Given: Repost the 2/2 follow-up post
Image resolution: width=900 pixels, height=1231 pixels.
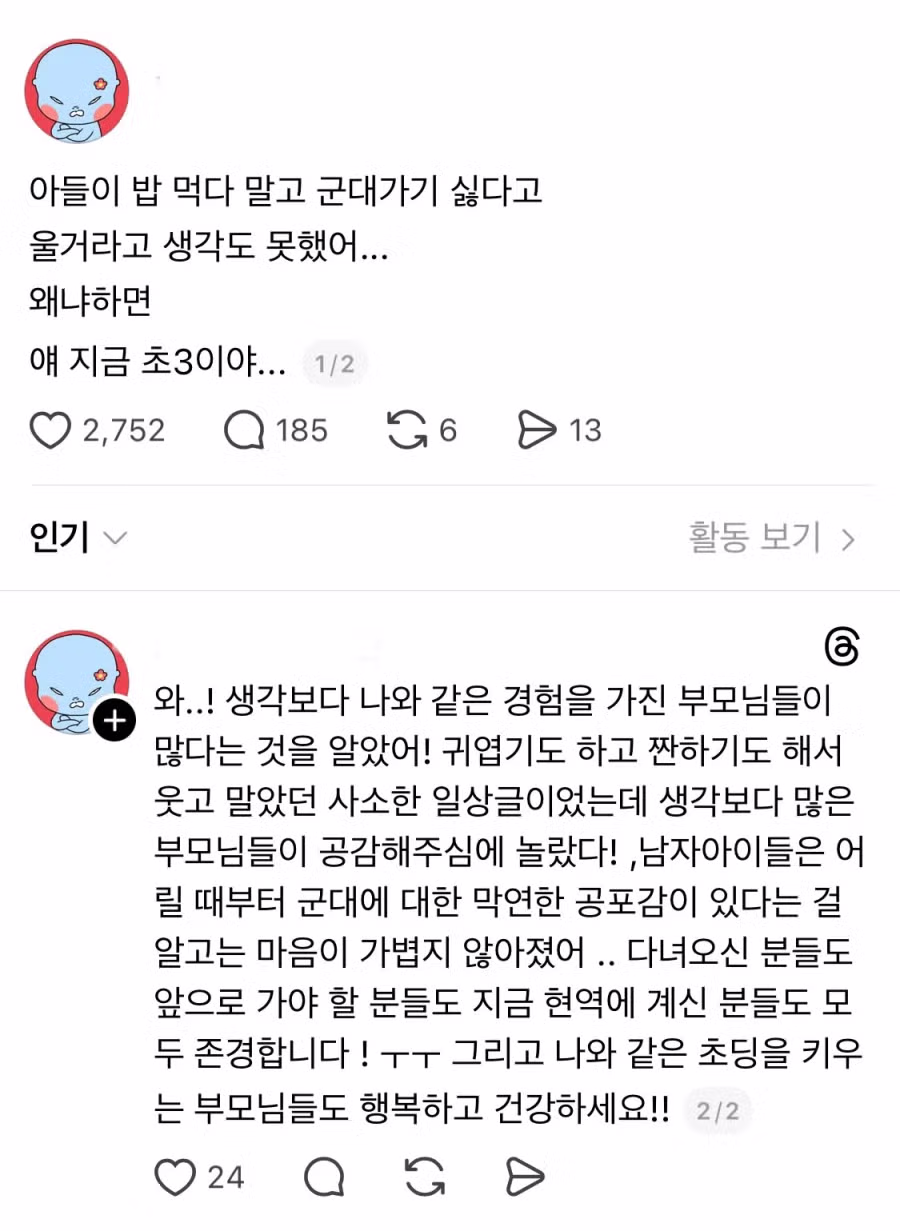Looking at the screenshot, I should click(x=424, y=1177).
